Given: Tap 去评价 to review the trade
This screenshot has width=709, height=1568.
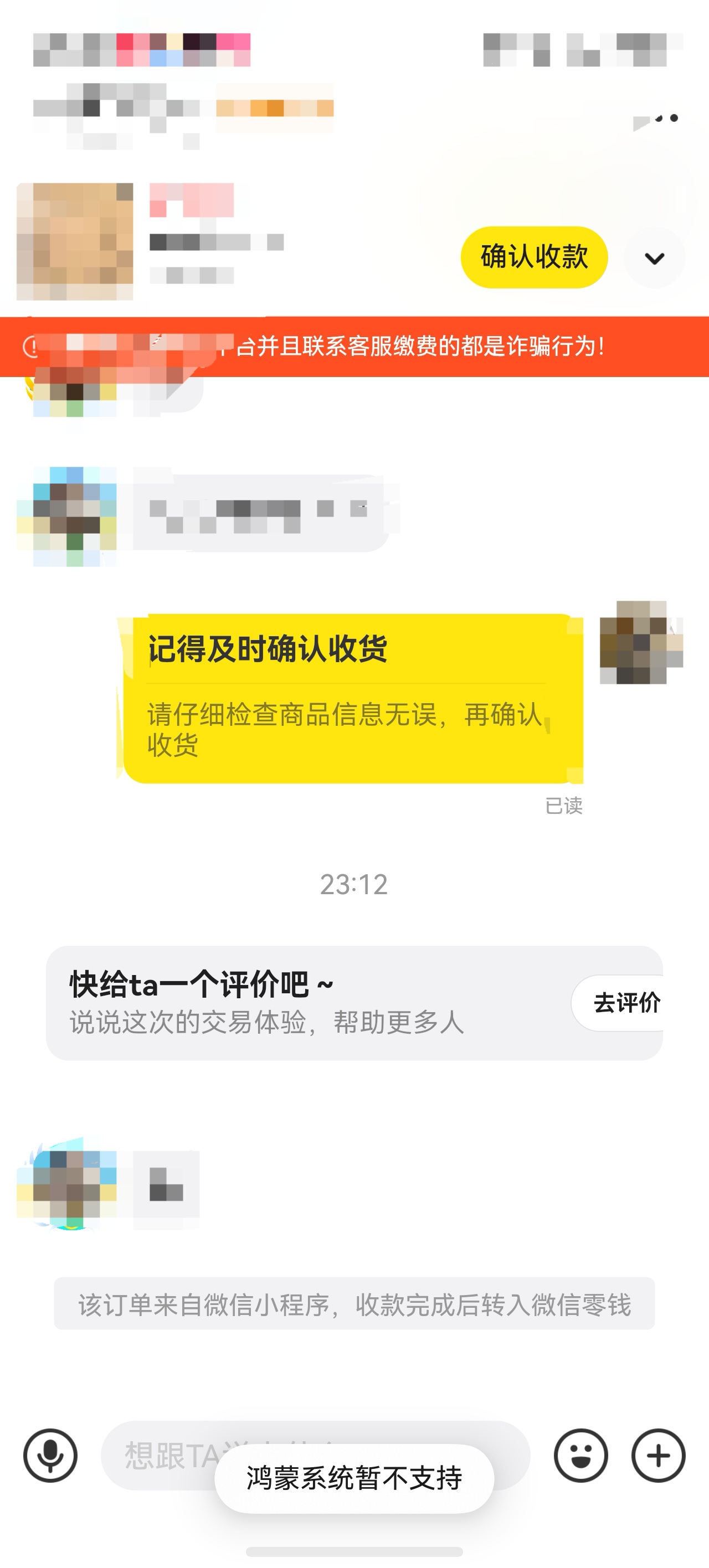Looking at the screenshot, I should pos(625,1003).
